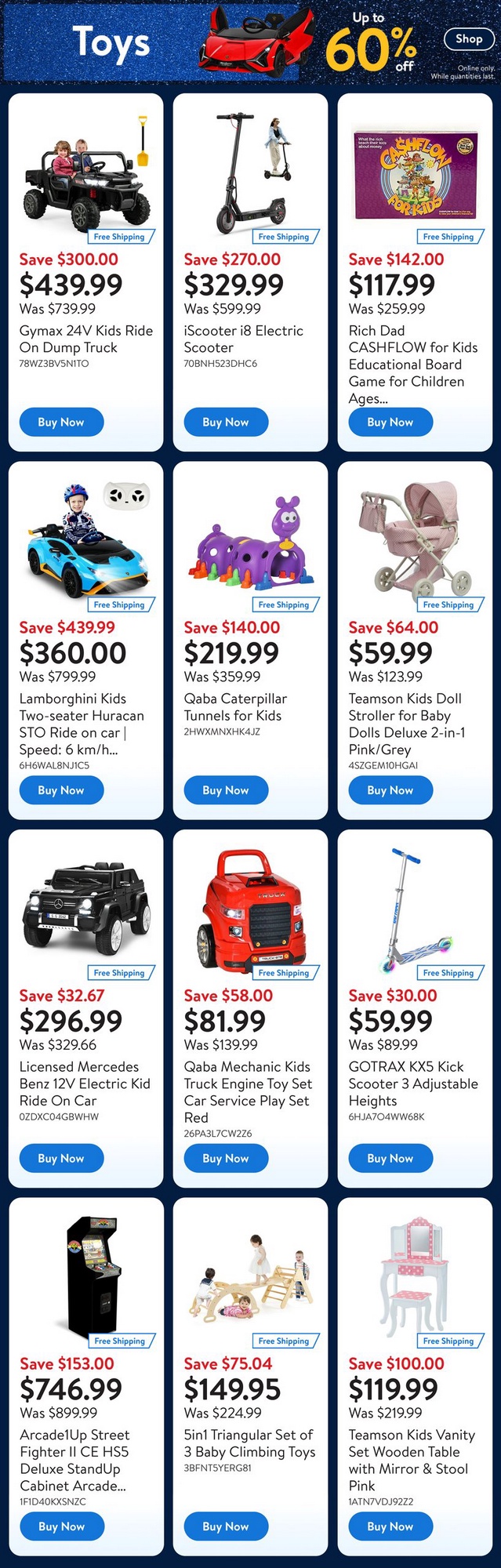Select Buy Now for Teamson Kids Doll Stroller

click(390, 790)
